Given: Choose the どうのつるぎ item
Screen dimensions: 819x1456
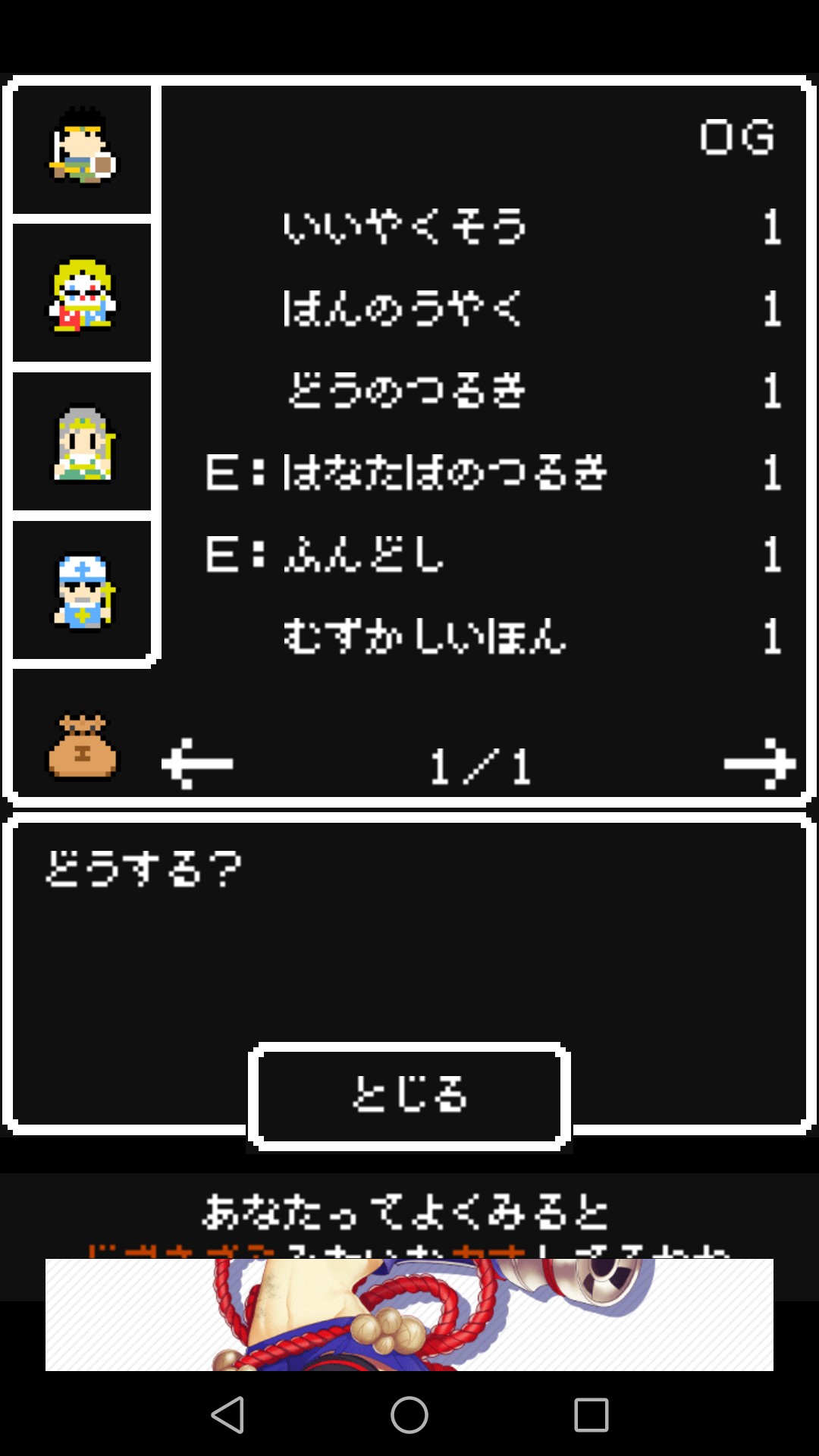Looking at the screenshot, I should click(x=406, y=391).
